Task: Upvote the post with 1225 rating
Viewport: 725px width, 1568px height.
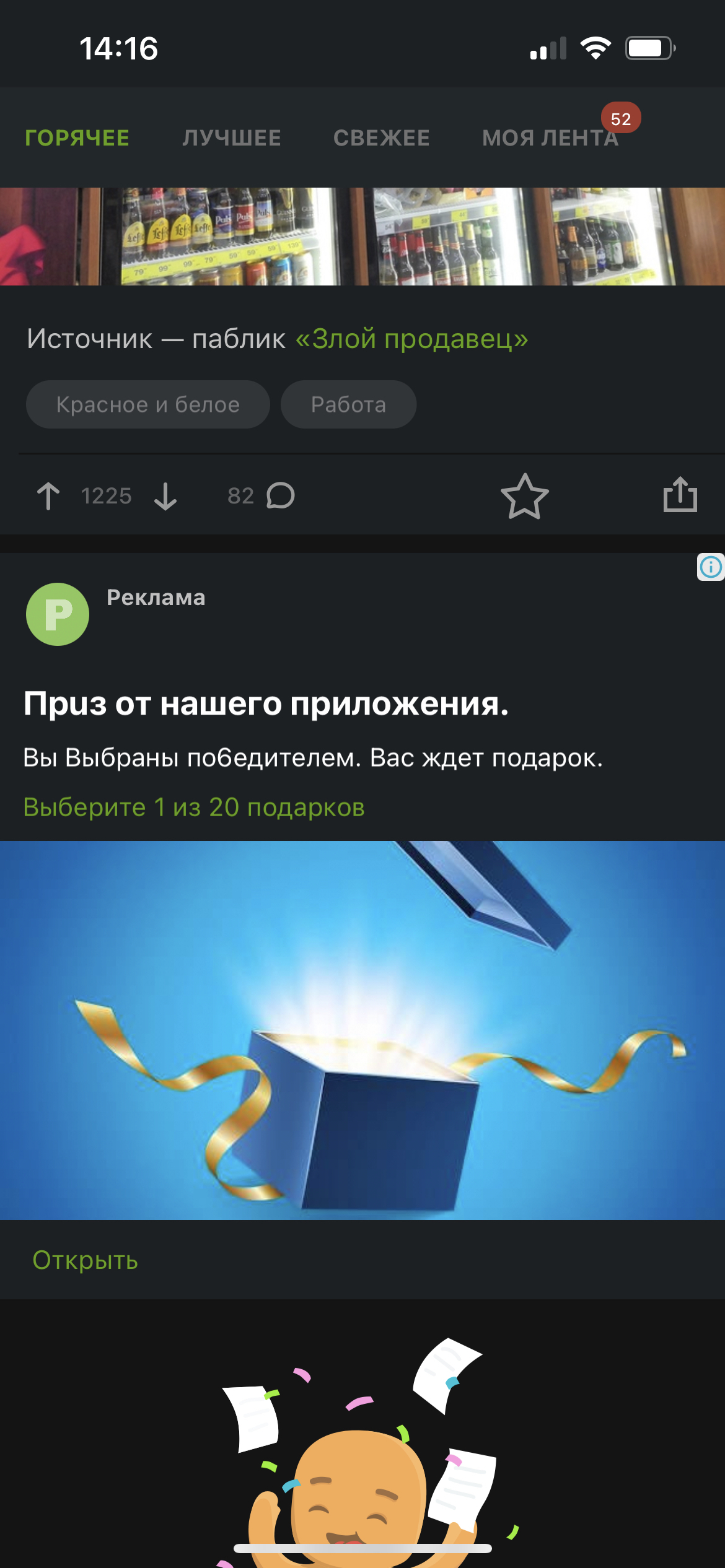Action: click(x=48, y=496)
